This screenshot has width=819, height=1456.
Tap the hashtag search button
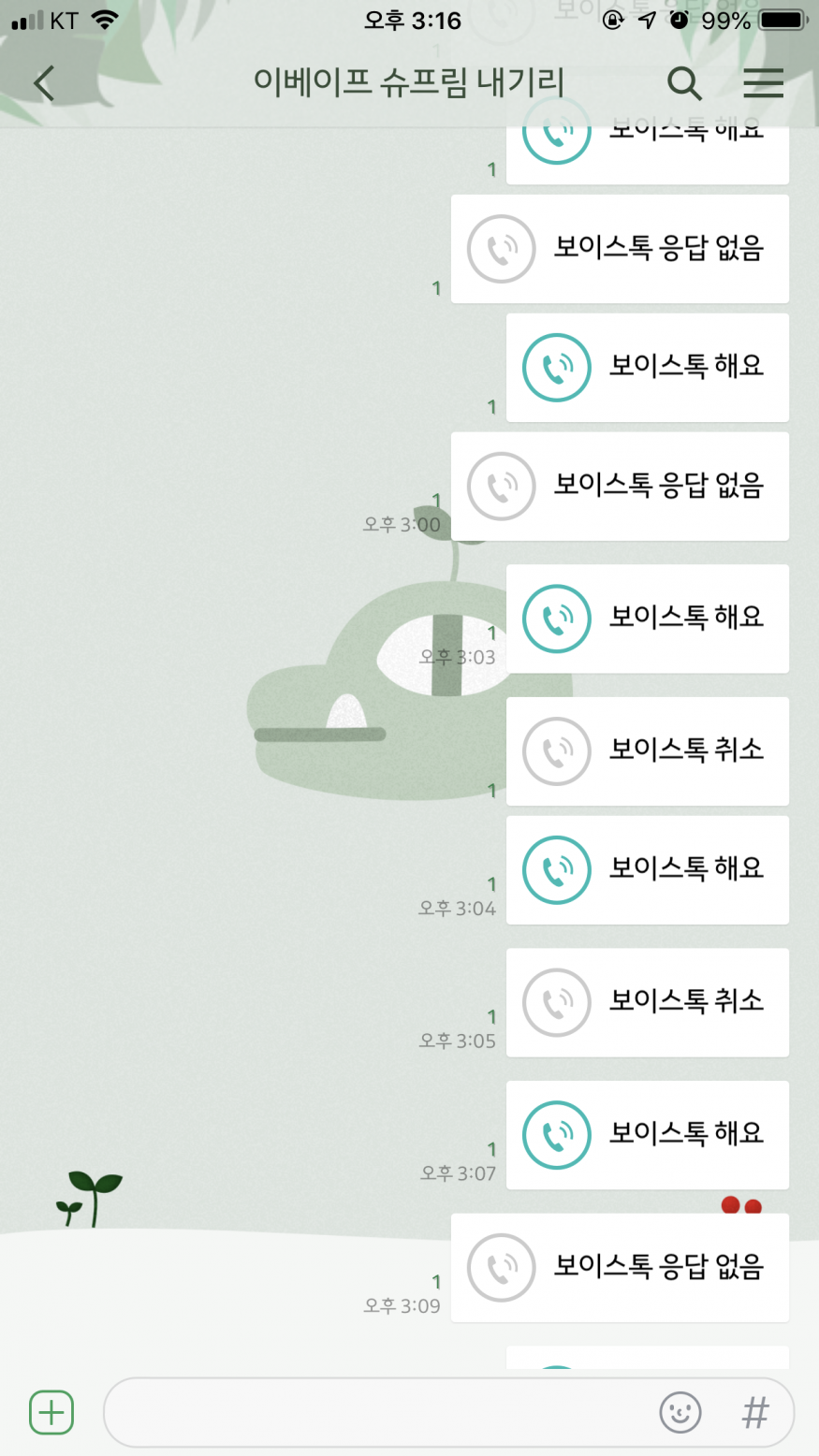click(755, 1412)
